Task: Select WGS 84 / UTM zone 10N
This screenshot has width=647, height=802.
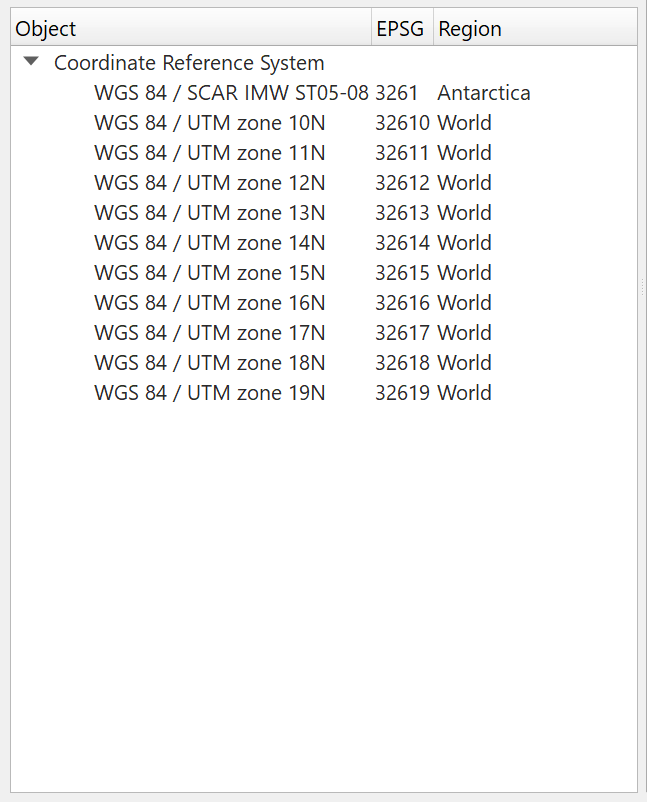Action: pos(210,123)
